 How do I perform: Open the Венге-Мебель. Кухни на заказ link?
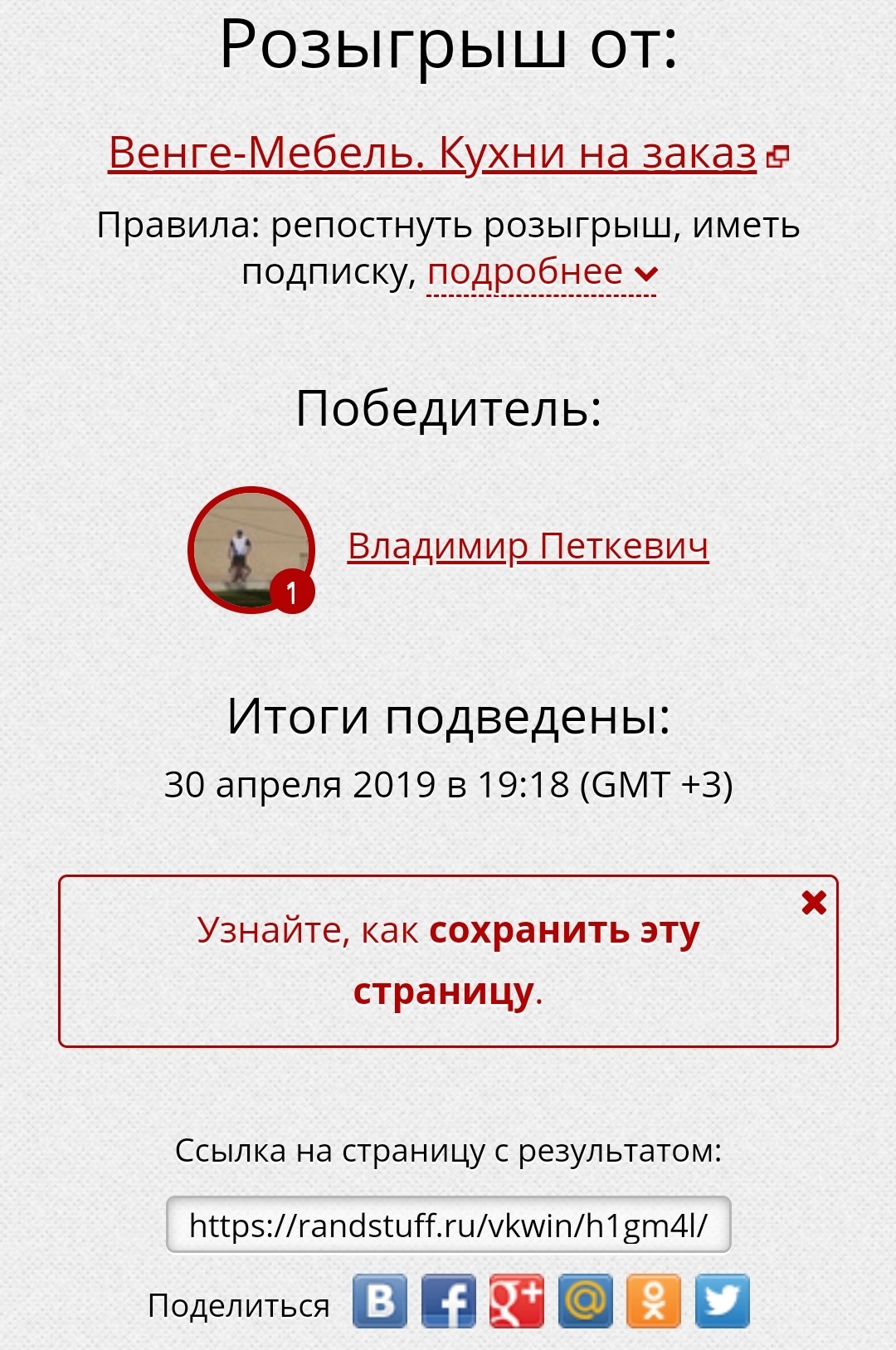click(x=432, y=154)
